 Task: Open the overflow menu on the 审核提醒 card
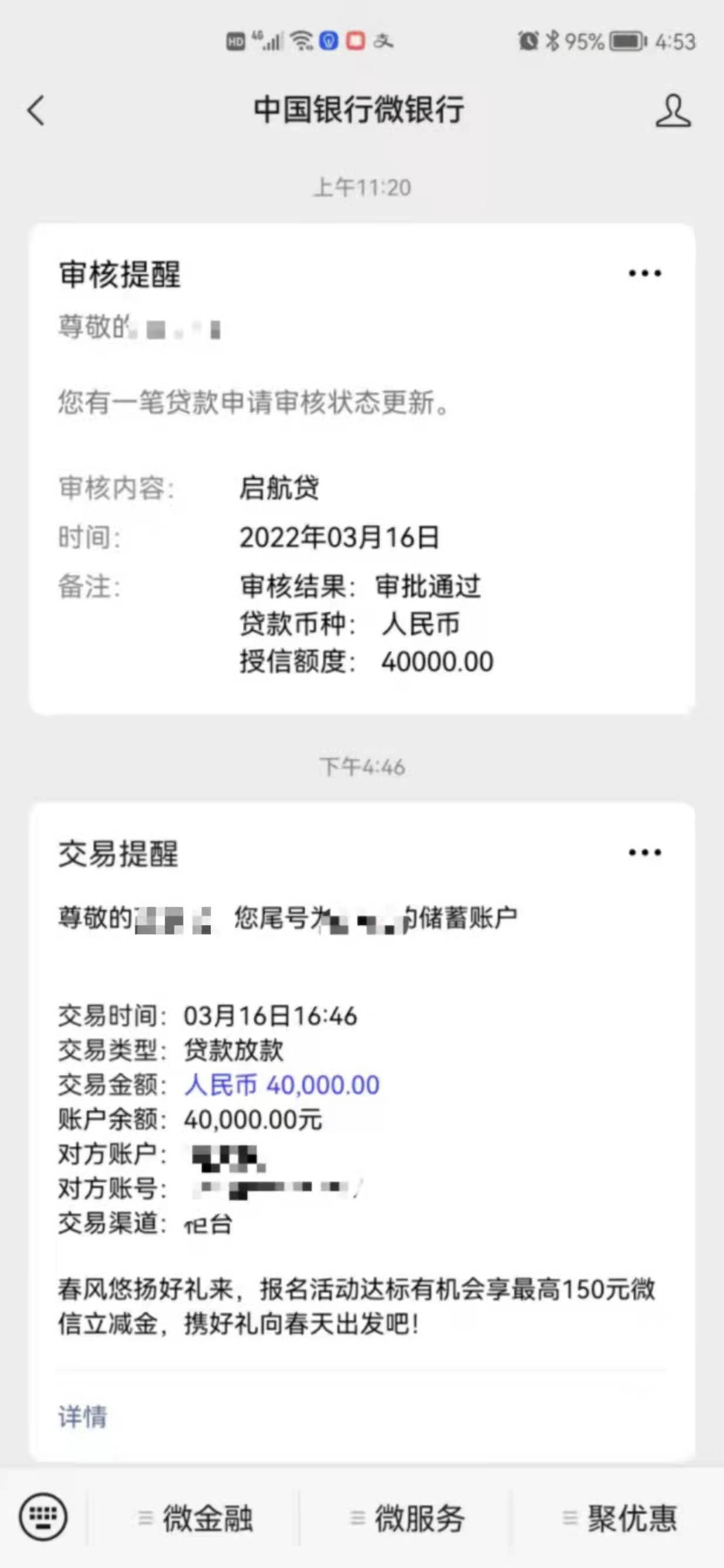(x=645, y=273)
